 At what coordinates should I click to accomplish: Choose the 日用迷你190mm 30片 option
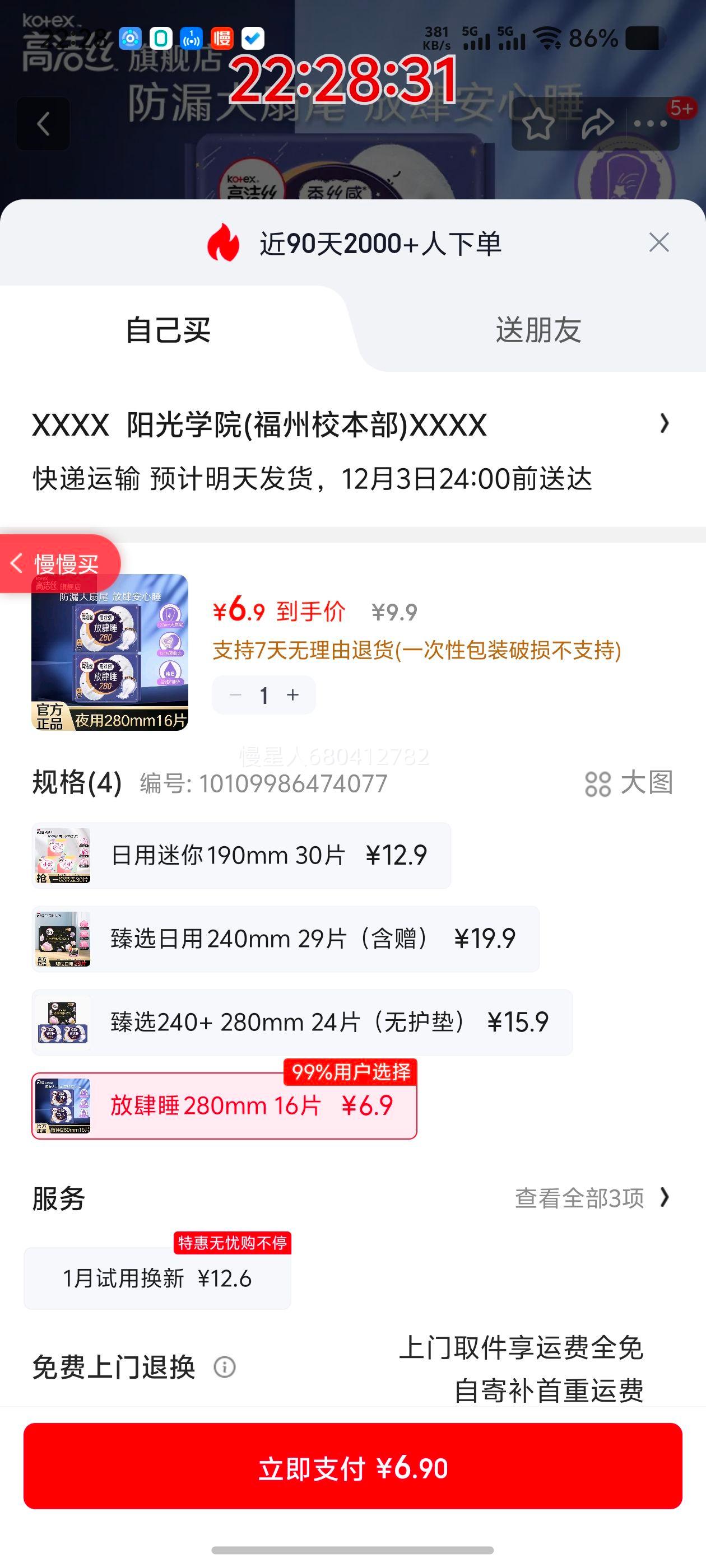[241, 855]
